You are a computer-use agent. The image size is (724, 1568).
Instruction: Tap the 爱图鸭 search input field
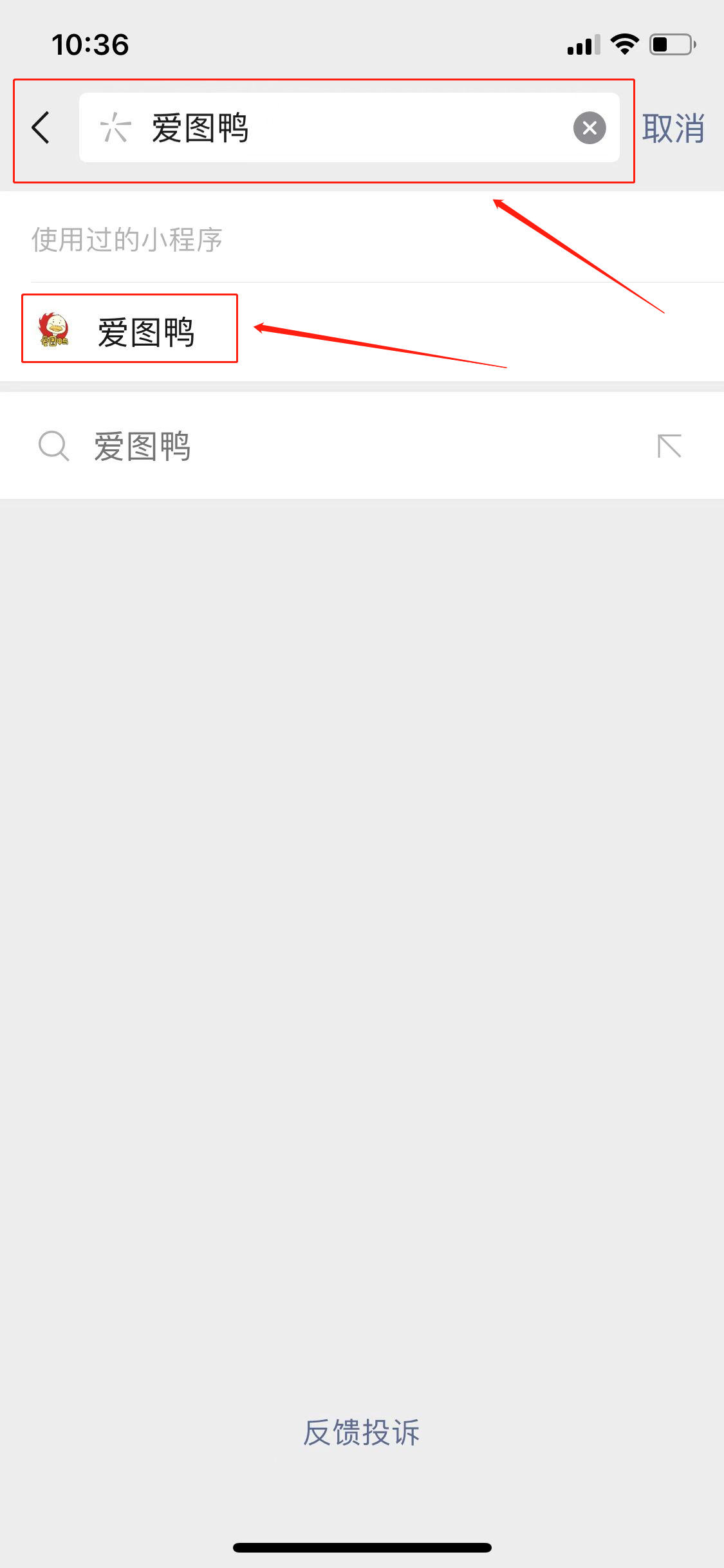[348, 127]
